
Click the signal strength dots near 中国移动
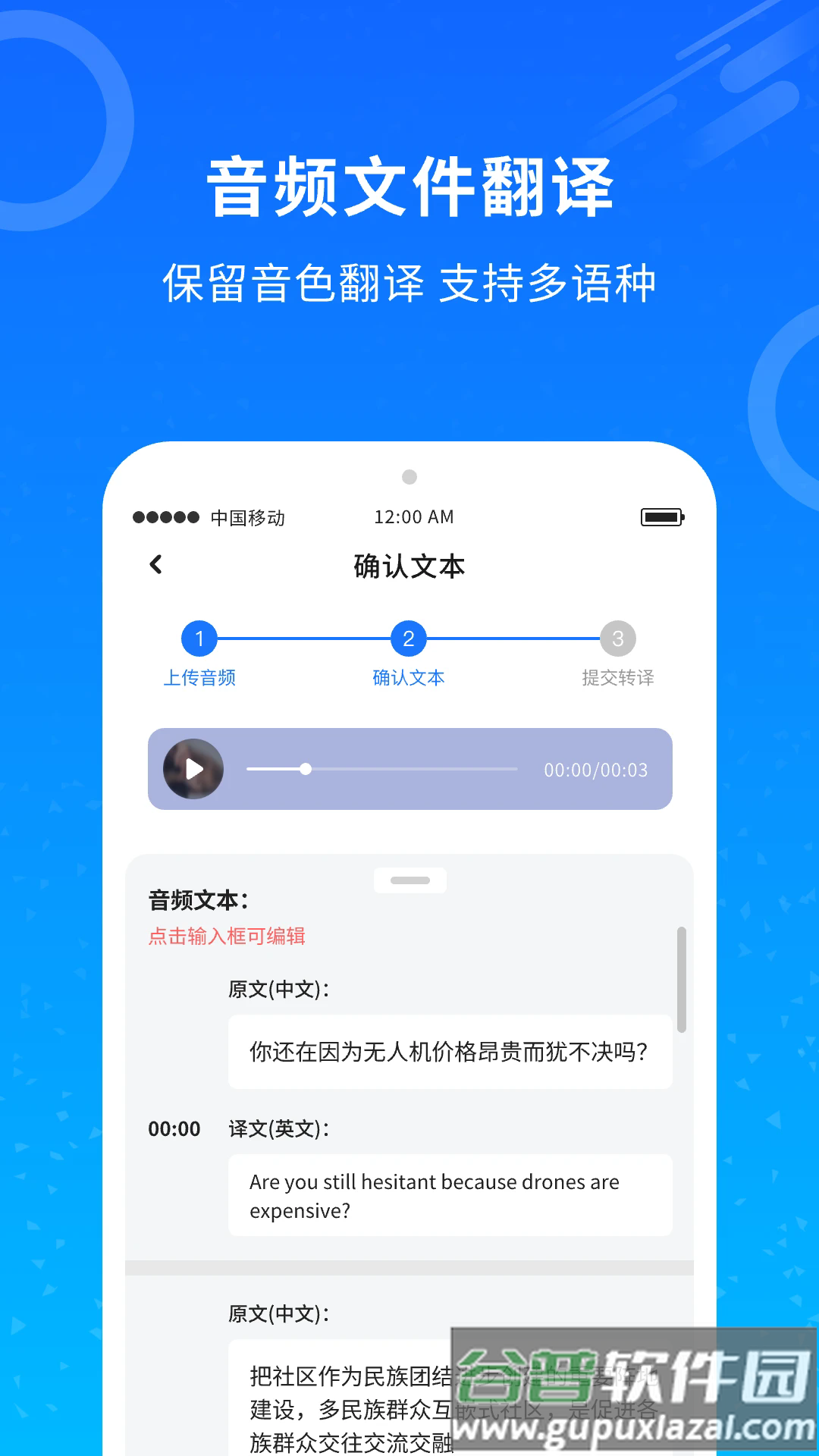tap(162, 516)
